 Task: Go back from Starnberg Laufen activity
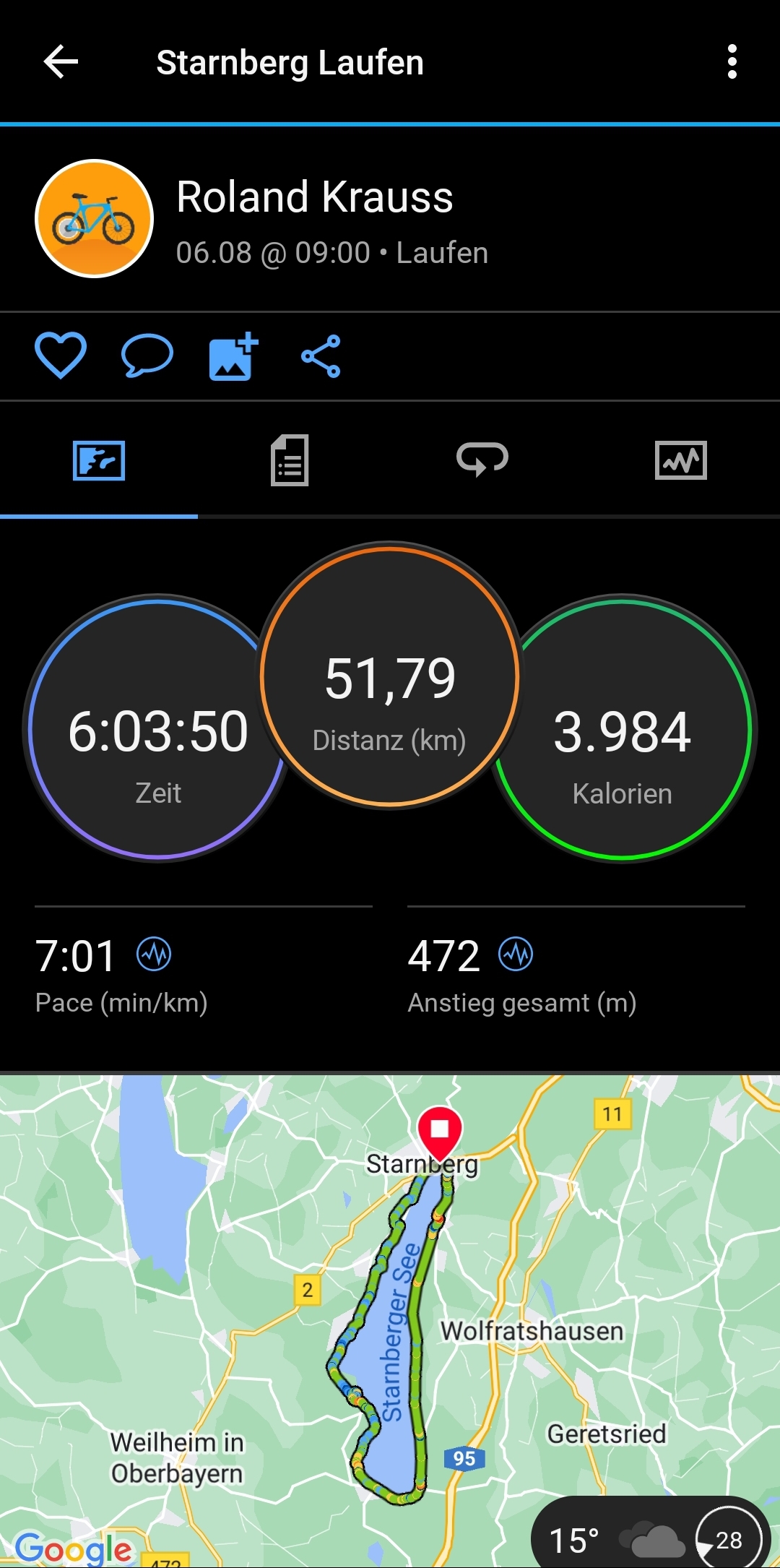point(61,62)
